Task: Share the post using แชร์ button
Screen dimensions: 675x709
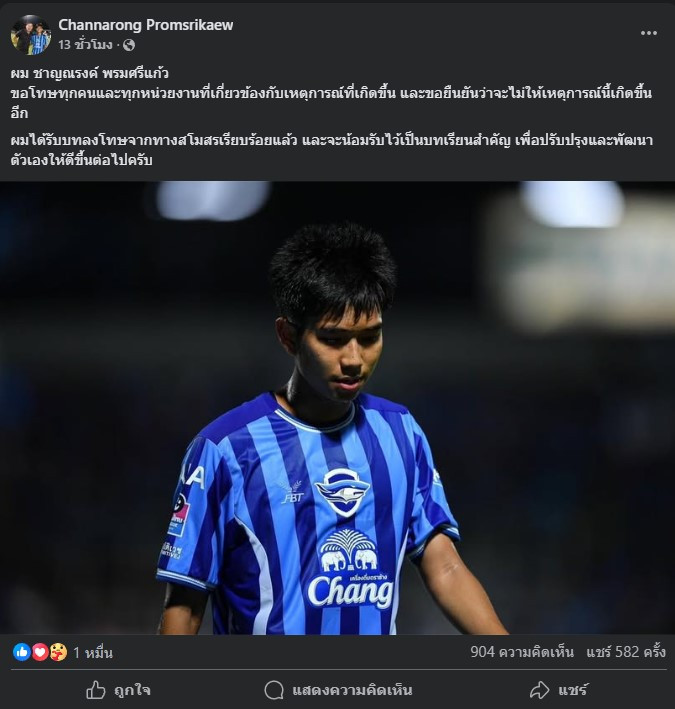Action: coord(558,690)
